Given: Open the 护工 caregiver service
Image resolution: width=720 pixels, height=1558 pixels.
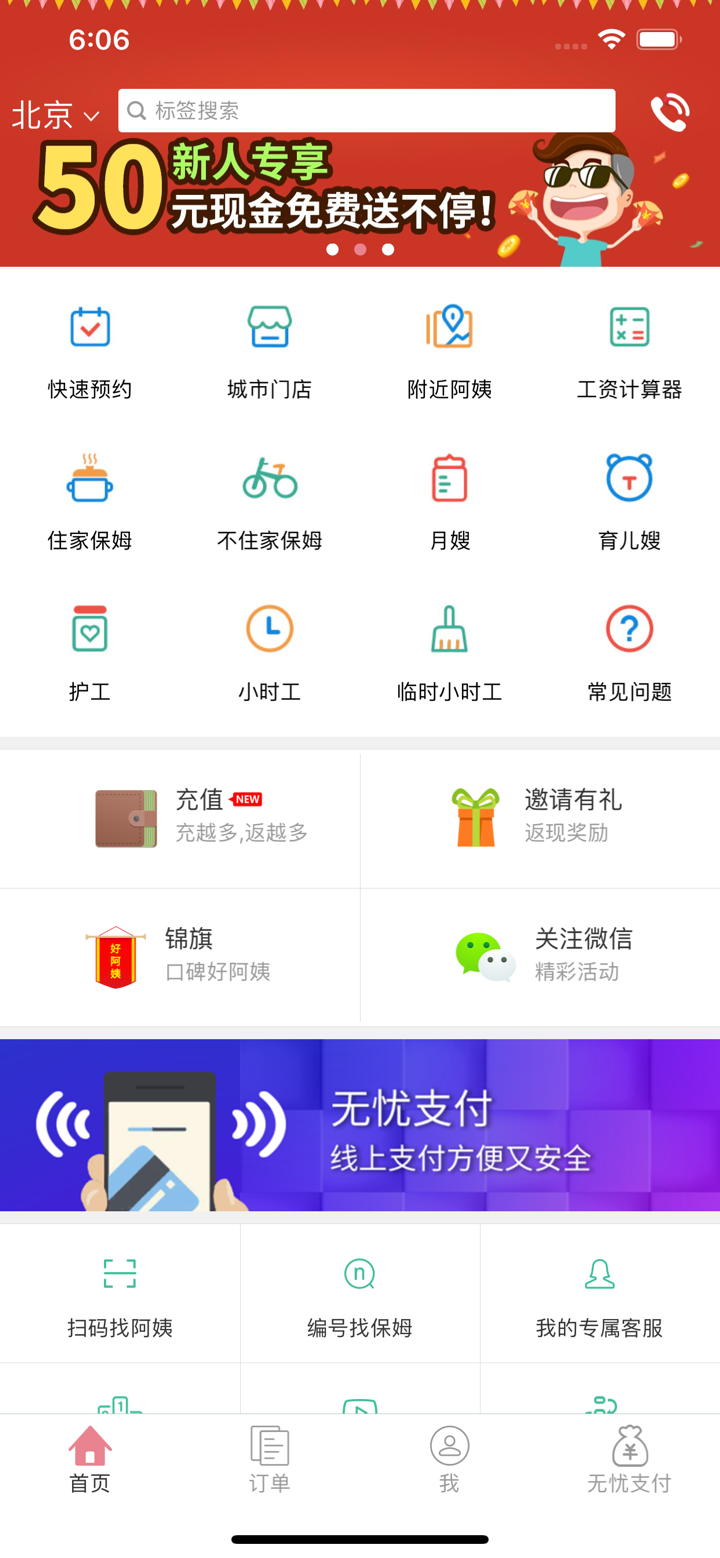Looking at the screenshot, I should coord(89,648).
